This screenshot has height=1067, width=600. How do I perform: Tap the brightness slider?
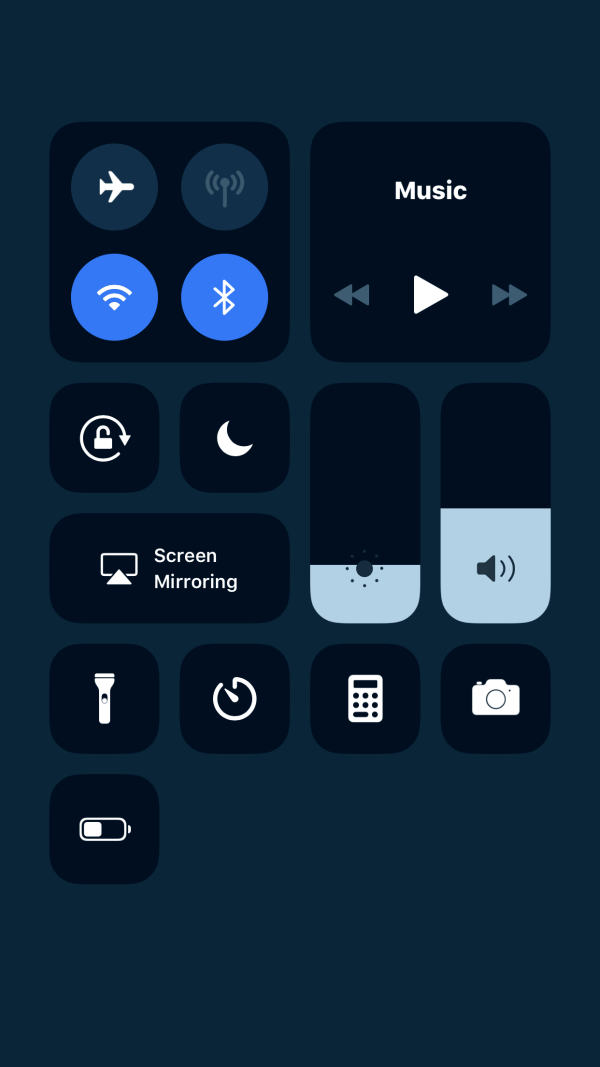coord(365,503)
